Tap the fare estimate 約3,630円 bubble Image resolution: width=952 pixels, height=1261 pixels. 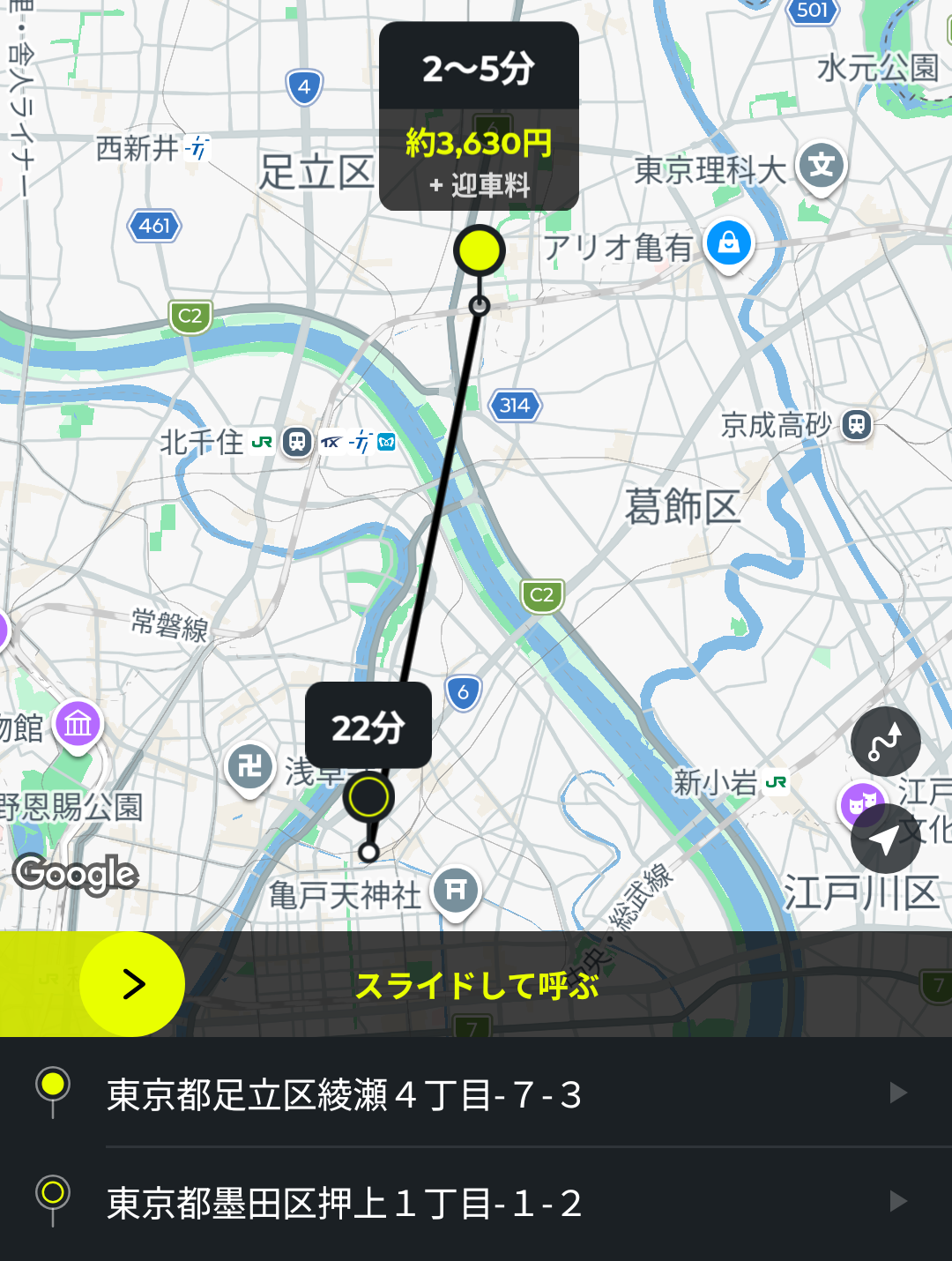coord(479,159)
